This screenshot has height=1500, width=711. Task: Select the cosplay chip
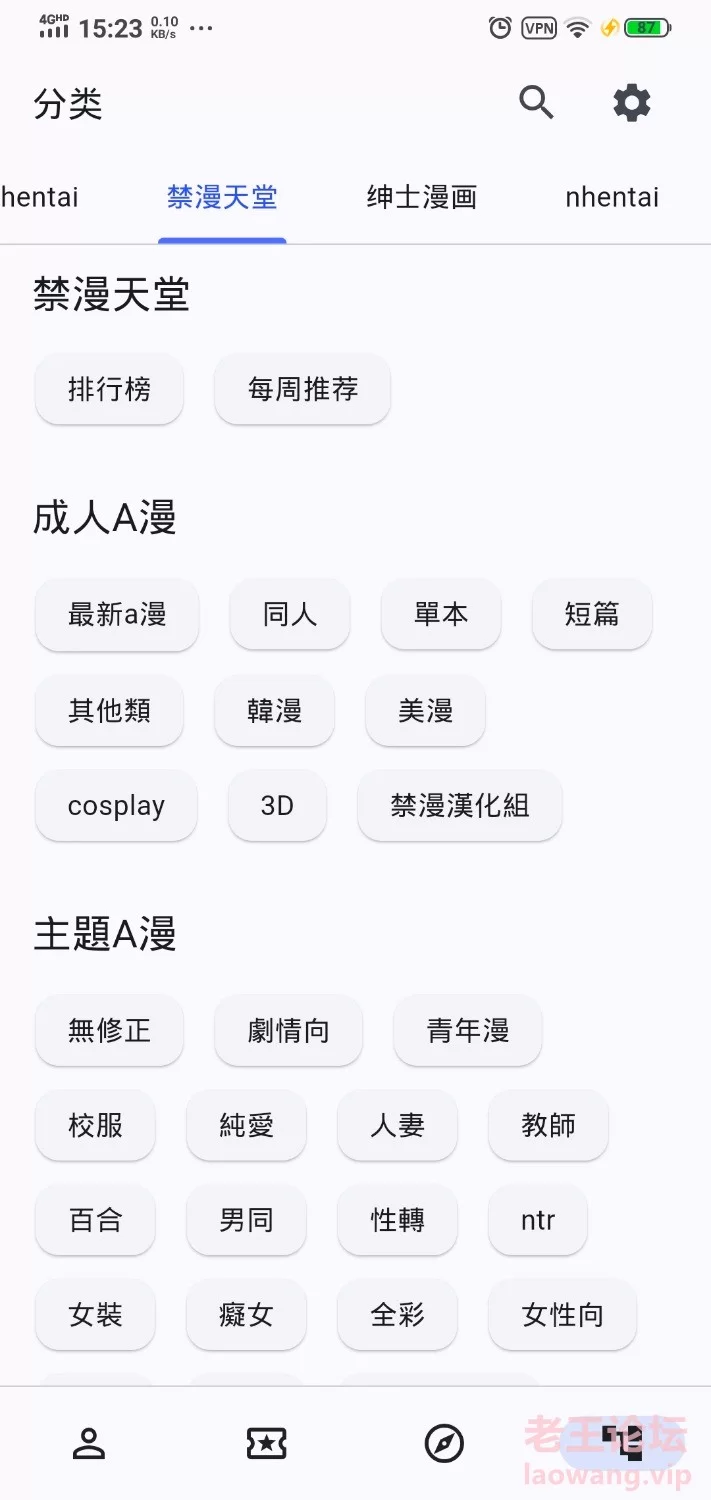(x=116, y=806)
